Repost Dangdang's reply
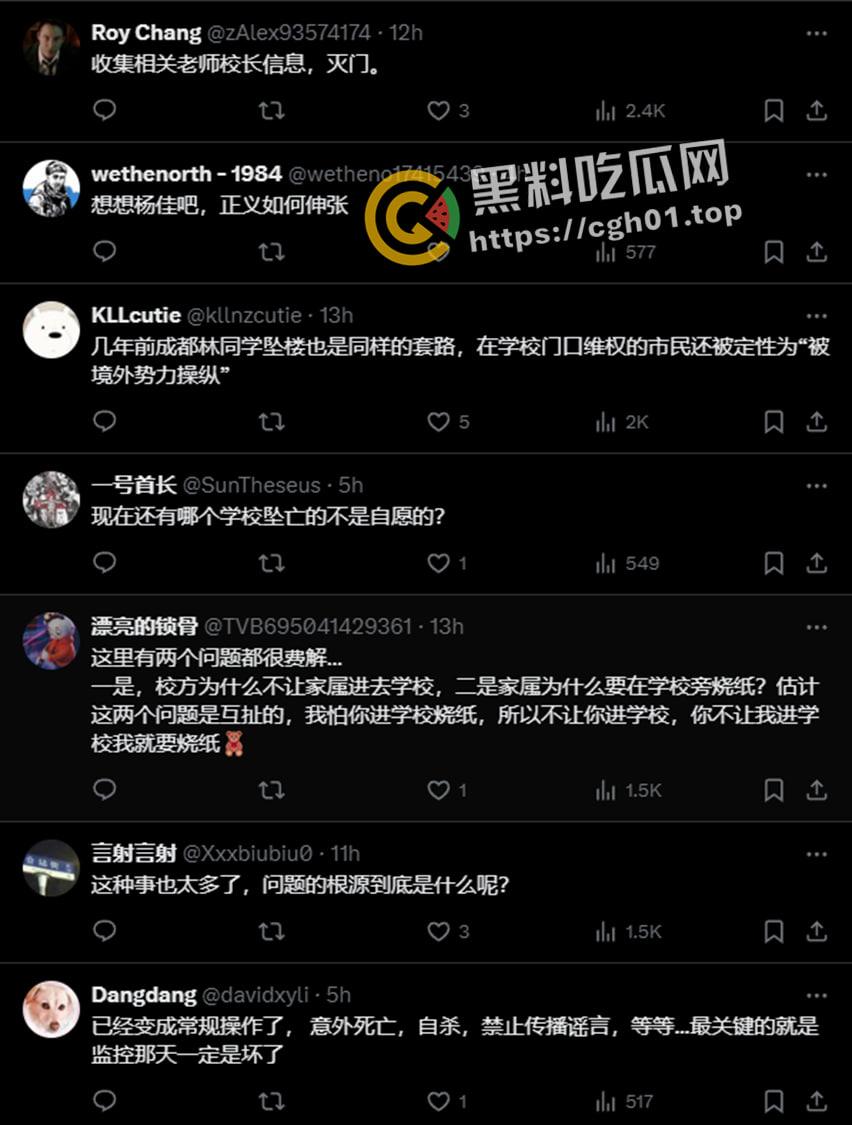The width and height of the screenshot is (852, 1125). [271, 1101]
